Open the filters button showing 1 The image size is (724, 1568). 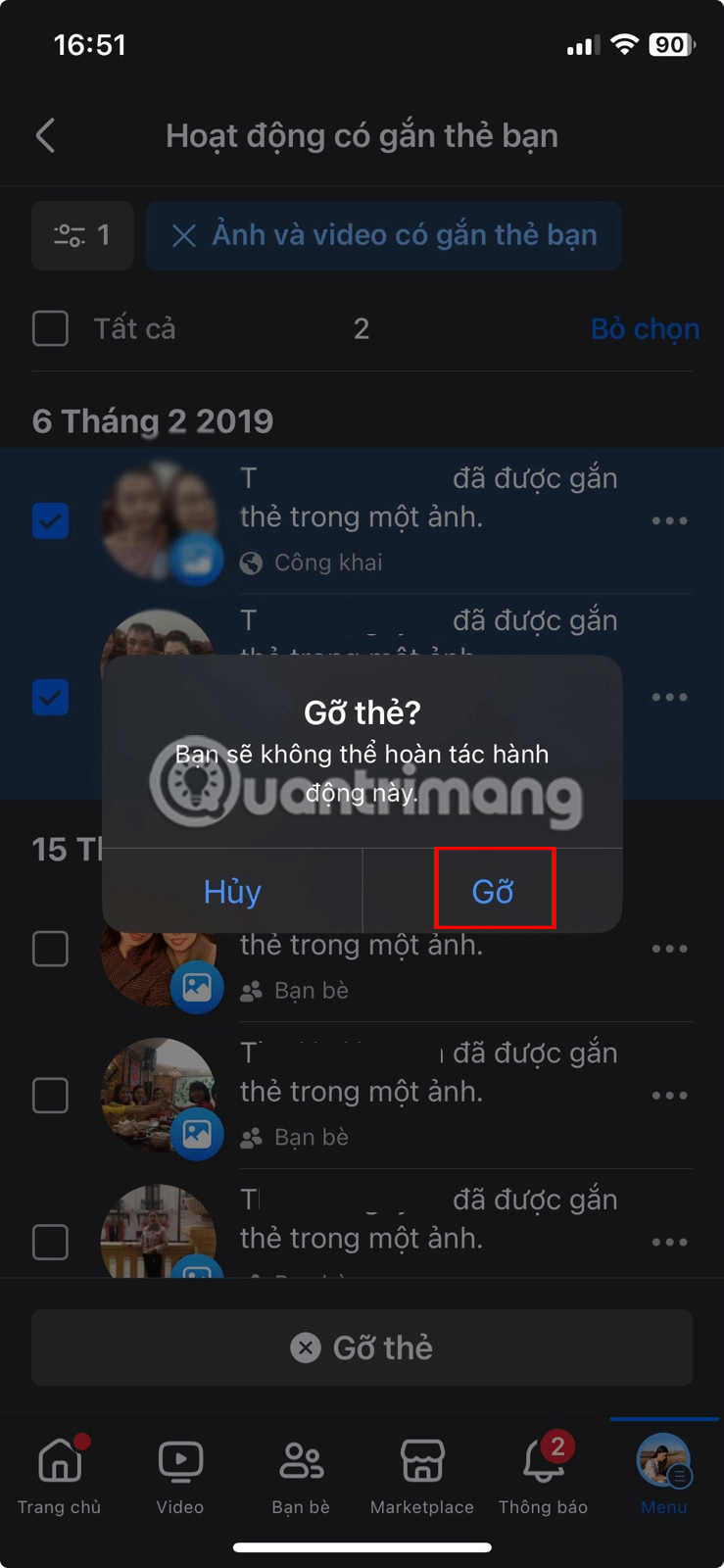(x=82, y=235)
